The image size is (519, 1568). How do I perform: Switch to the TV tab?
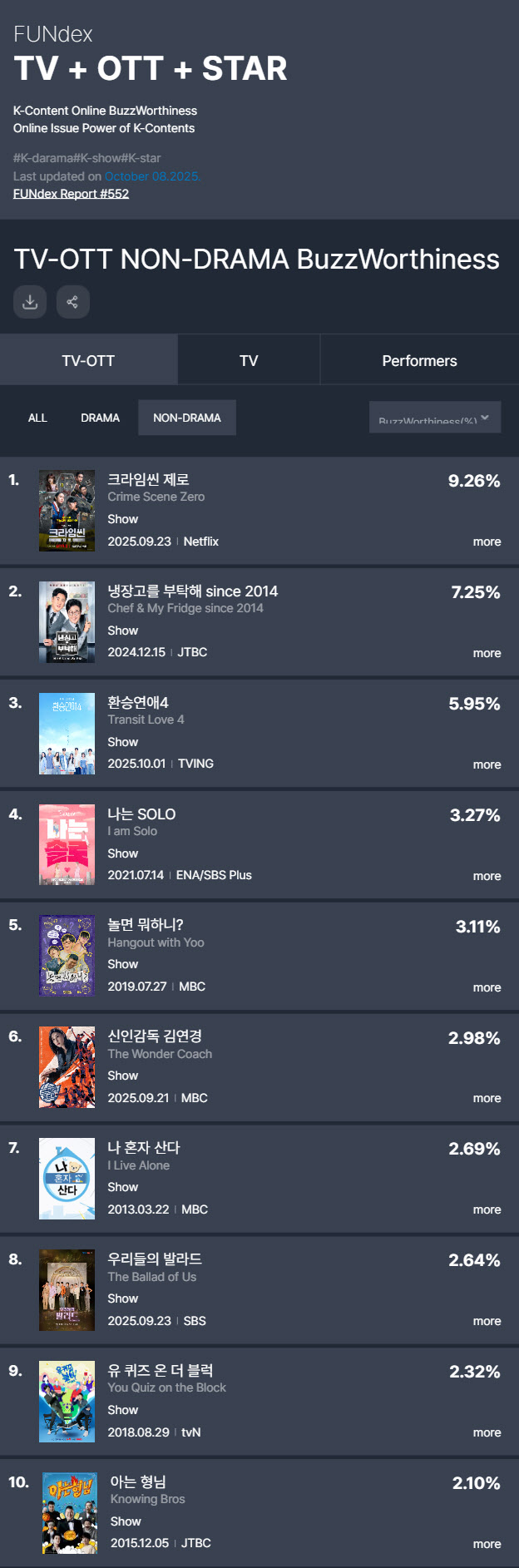pyautogui.click(x=249, y=360)
